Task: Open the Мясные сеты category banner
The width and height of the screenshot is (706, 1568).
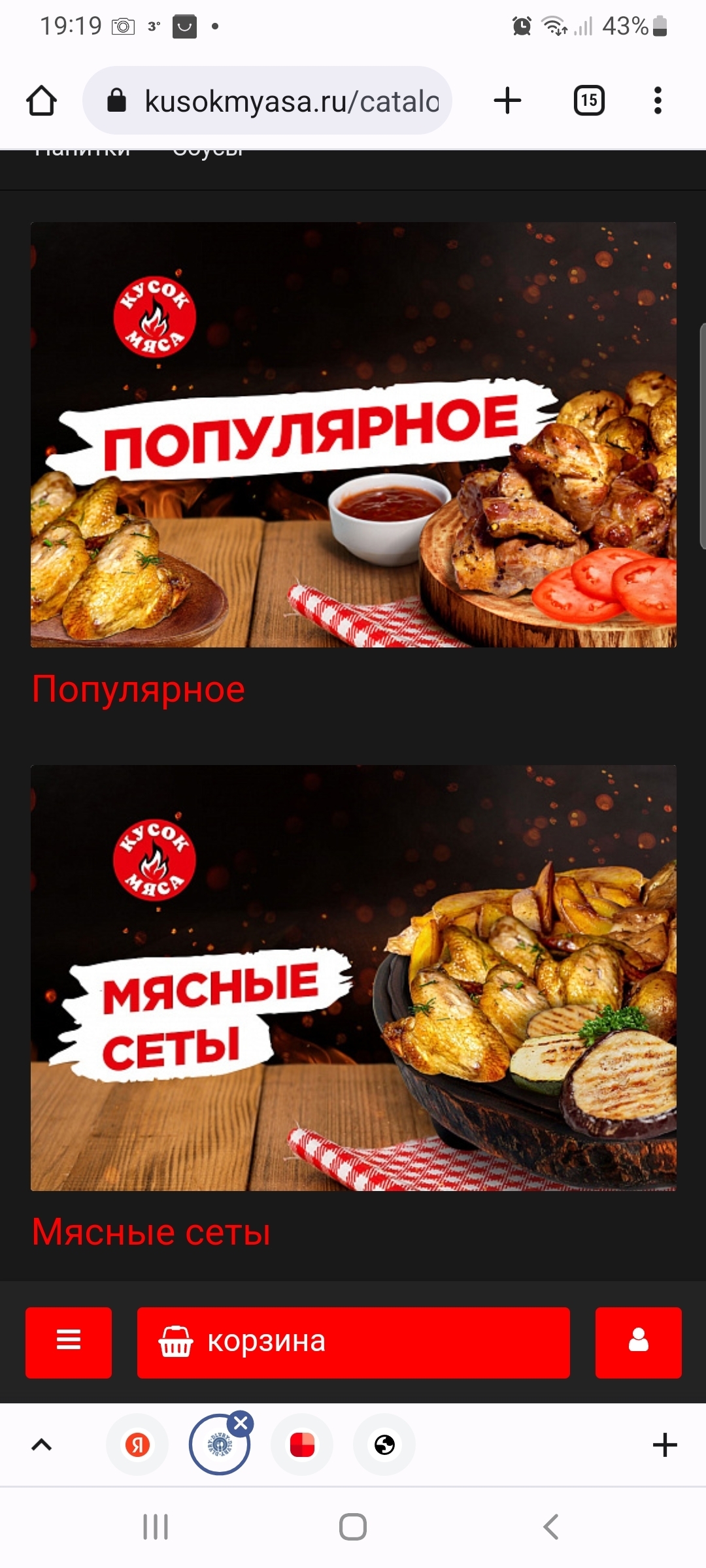Action: click(x=353, y=977)
